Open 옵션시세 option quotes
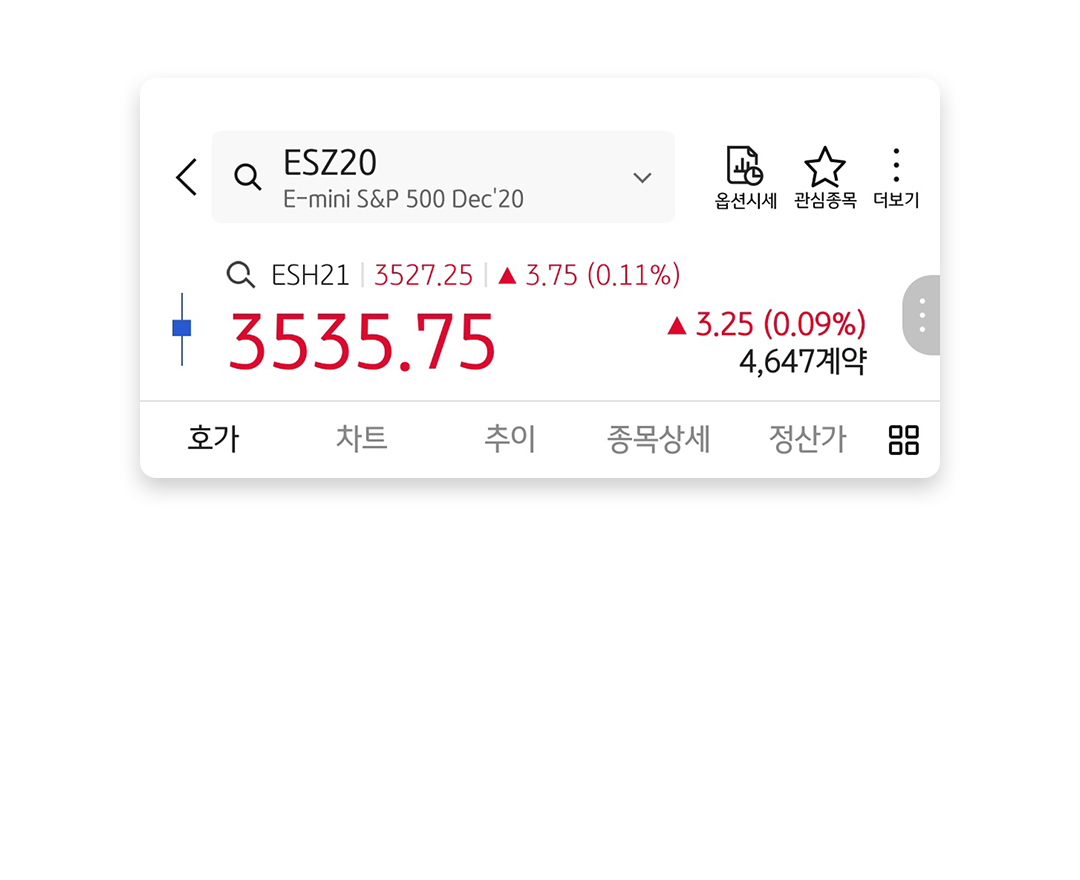 (x=745, y=178)
